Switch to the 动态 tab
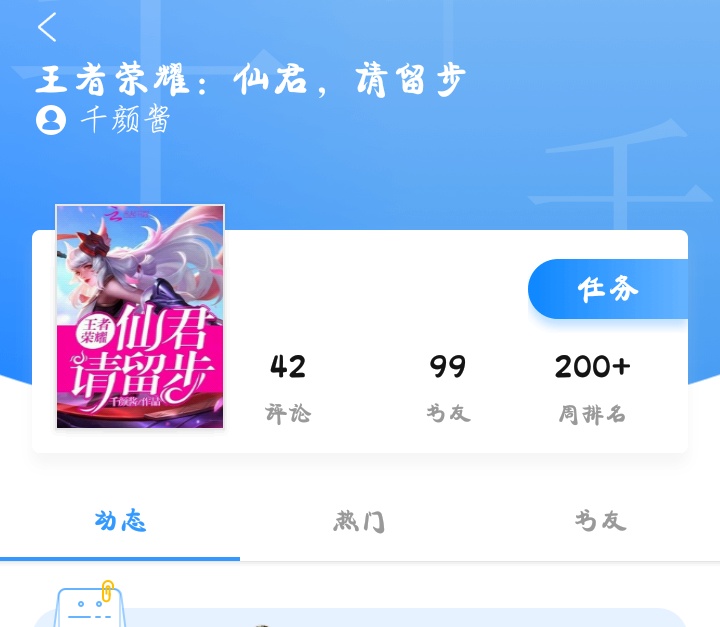The width and height of the screenshot is (720, 627). click(120, 520)
